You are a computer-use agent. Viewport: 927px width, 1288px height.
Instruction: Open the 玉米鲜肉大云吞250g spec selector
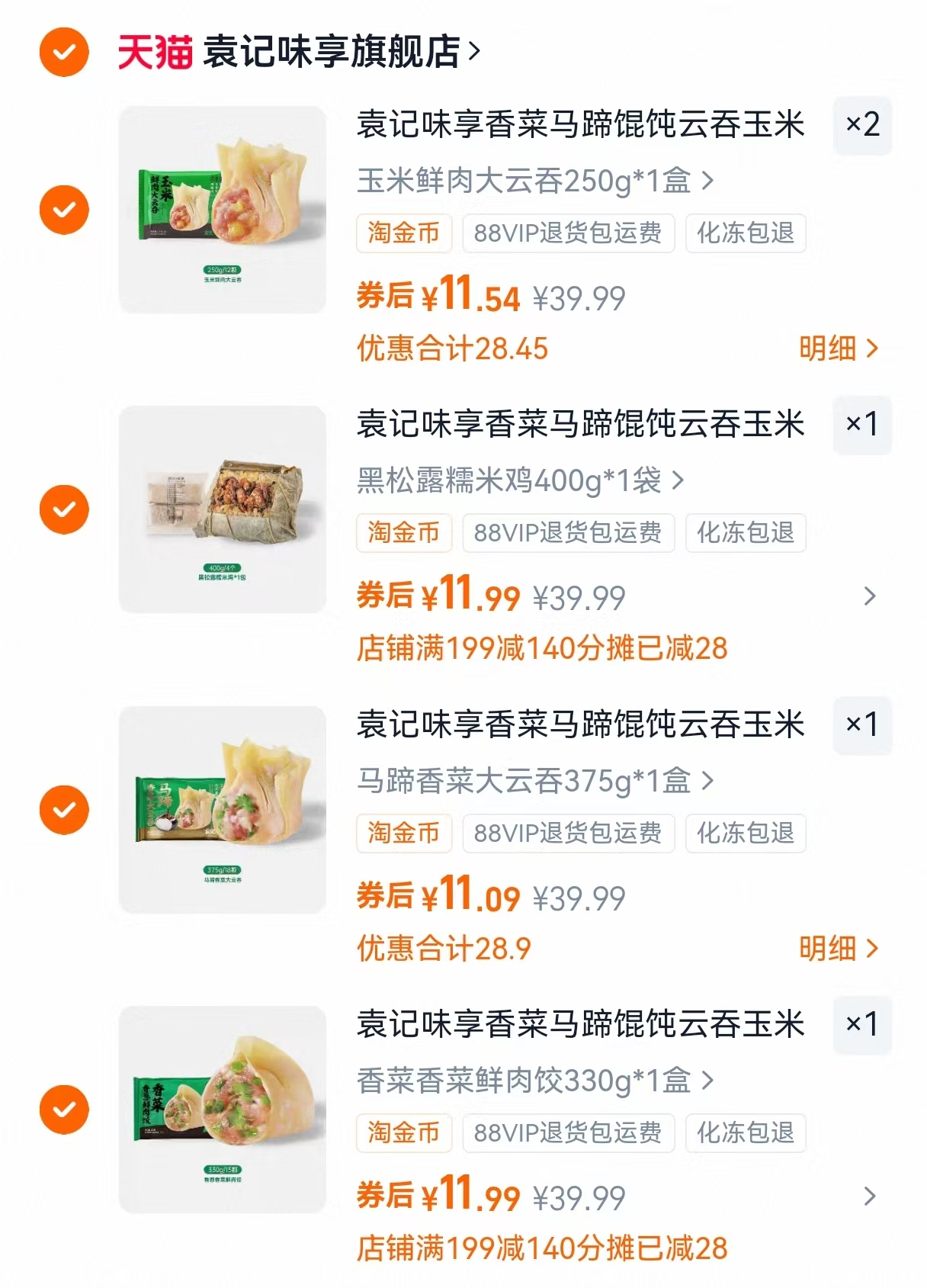pos(534,178)
